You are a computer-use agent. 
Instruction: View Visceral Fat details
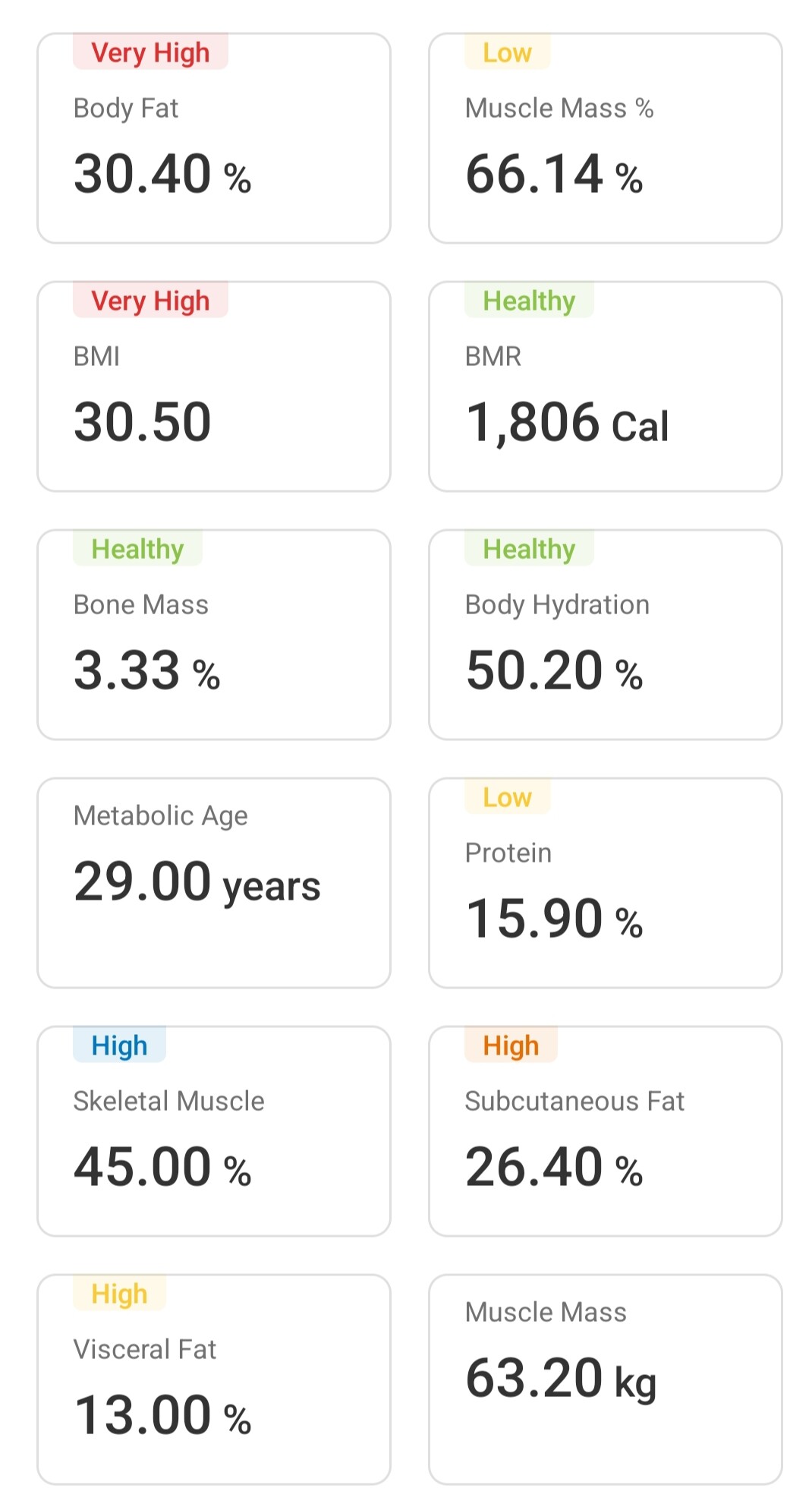coord(214,1379)
